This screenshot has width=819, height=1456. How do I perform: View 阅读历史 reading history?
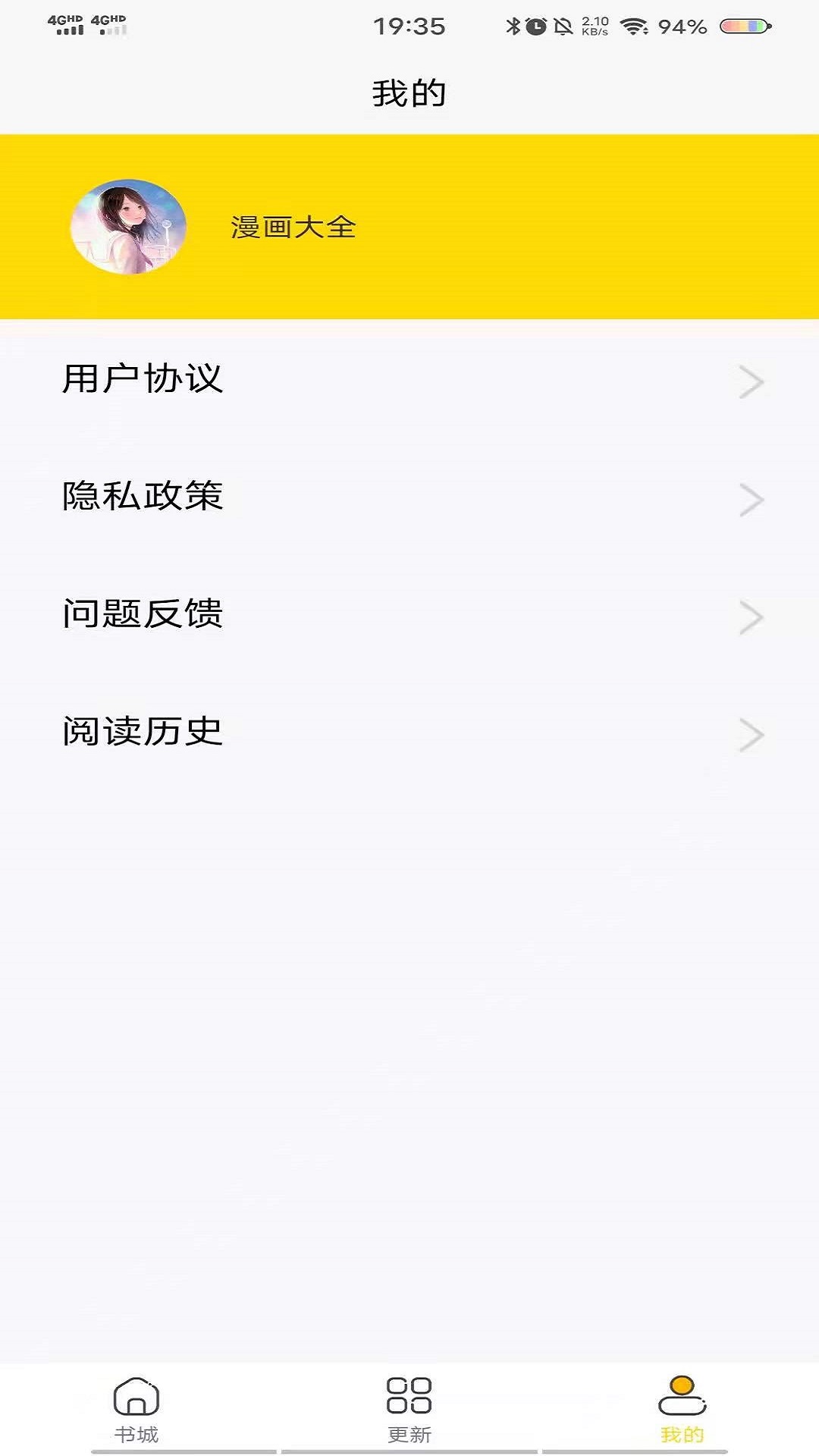pyautogui.click(x=409, y=733)
